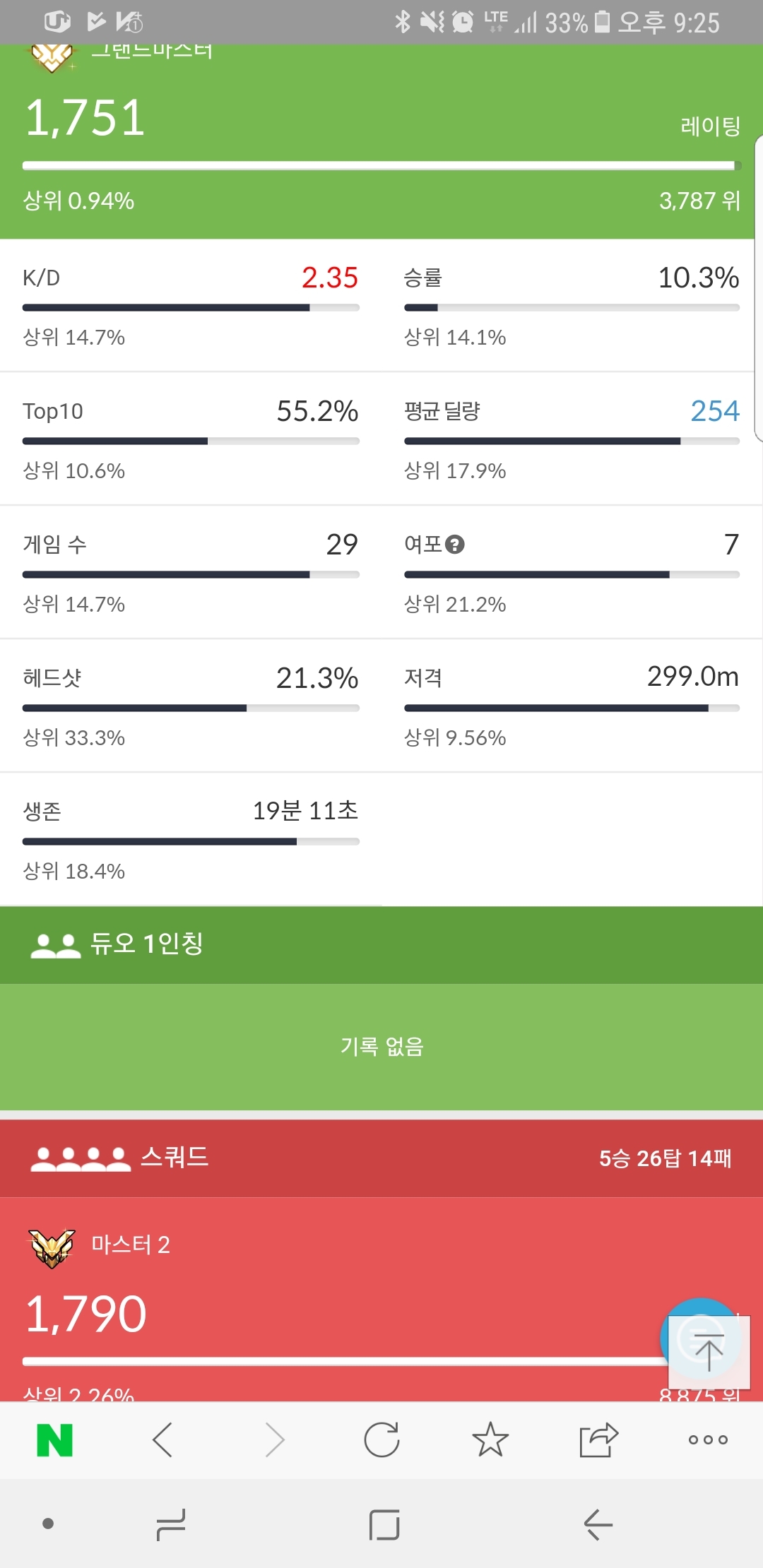Tap the system home button
The height and width of the screenshot is (1568, 763).
click(384, 1524)
